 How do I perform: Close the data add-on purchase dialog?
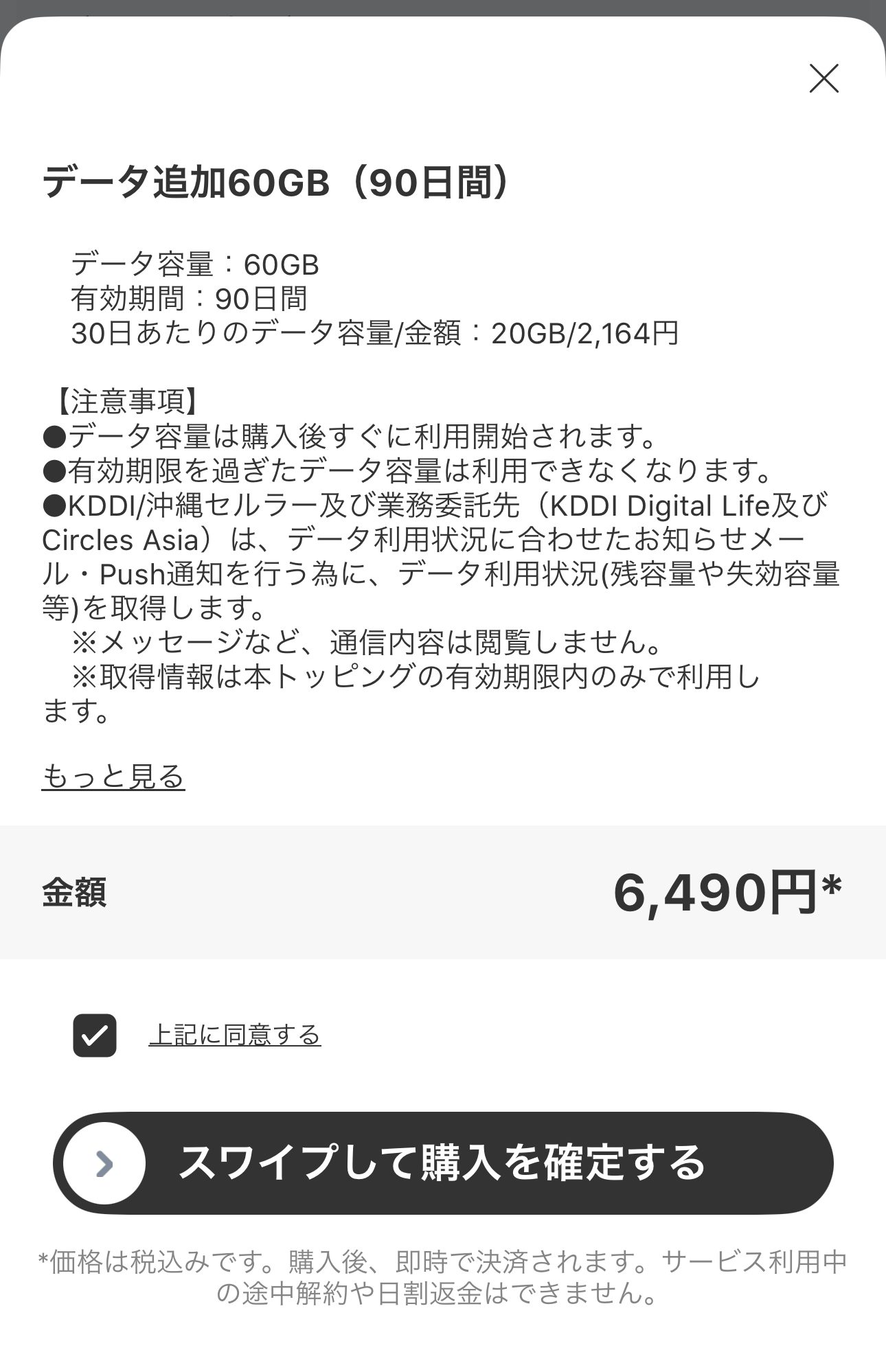coord(823,78)
